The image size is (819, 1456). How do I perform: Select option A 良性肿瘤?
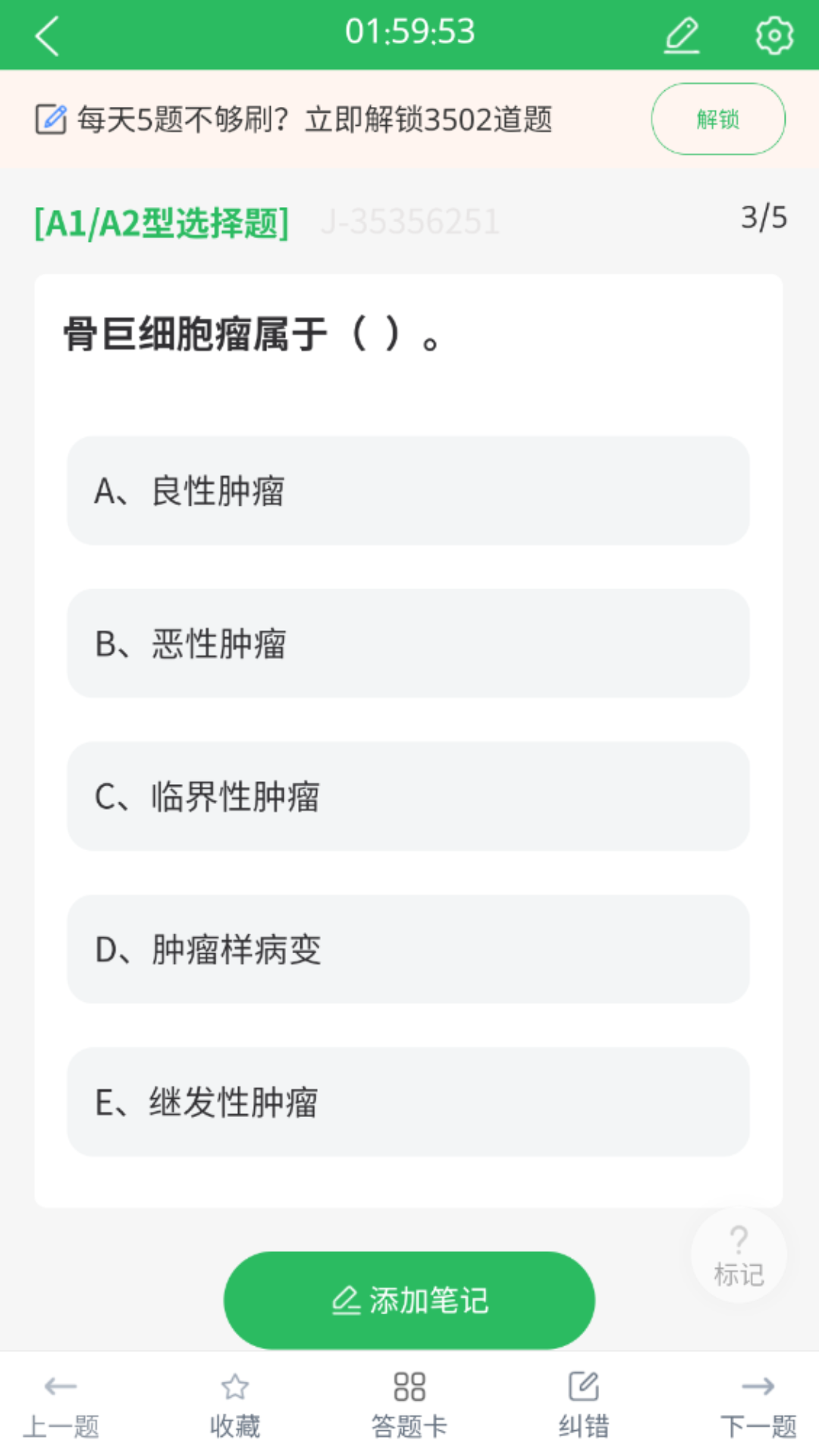coord(408,491)
